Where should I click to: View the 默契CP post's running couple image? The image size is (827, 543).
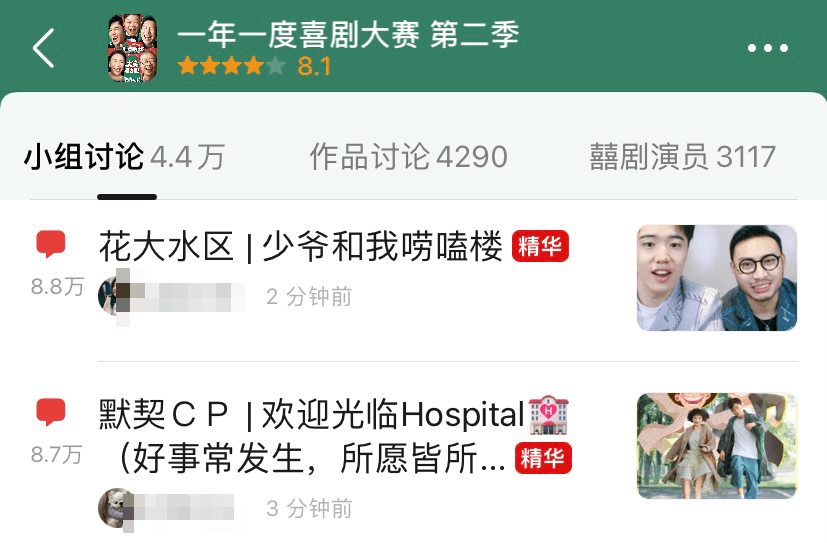pos(716,445)
